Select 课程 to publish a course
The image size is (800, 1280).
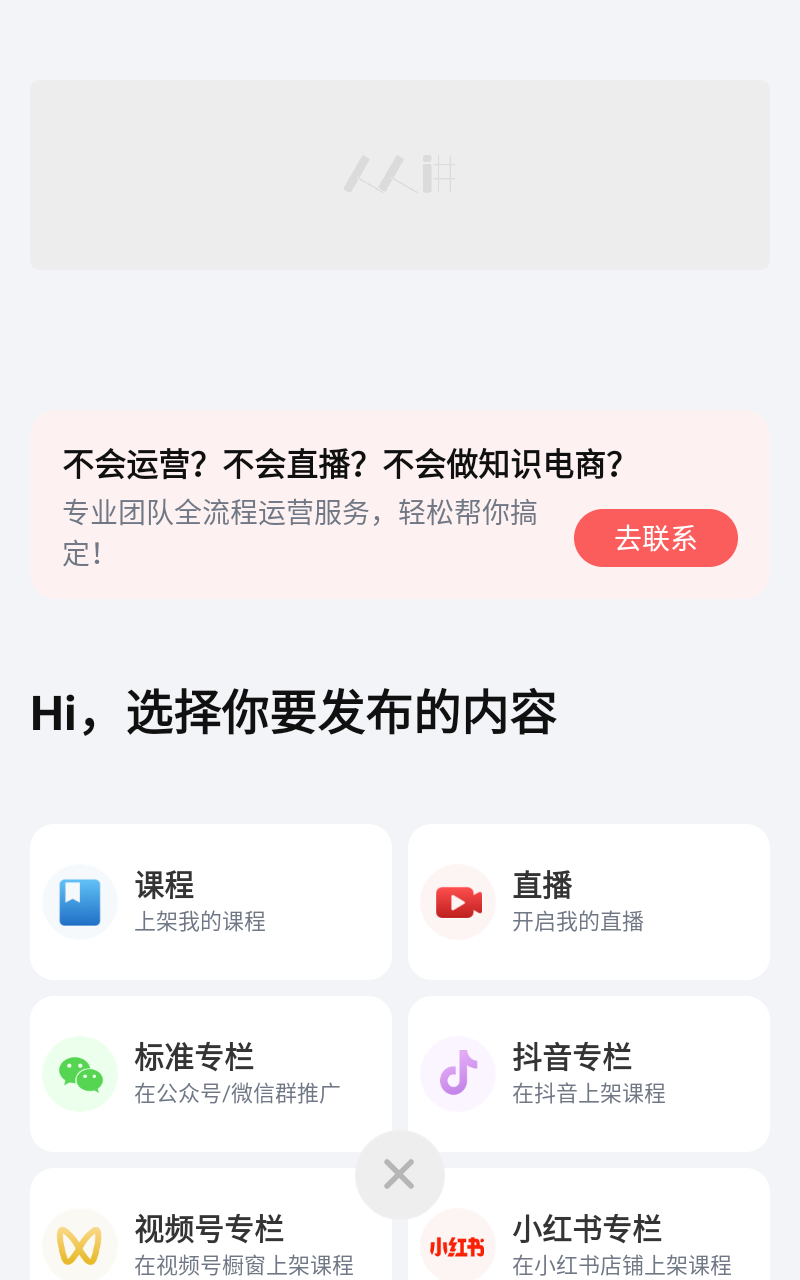(x=210, y=902)
